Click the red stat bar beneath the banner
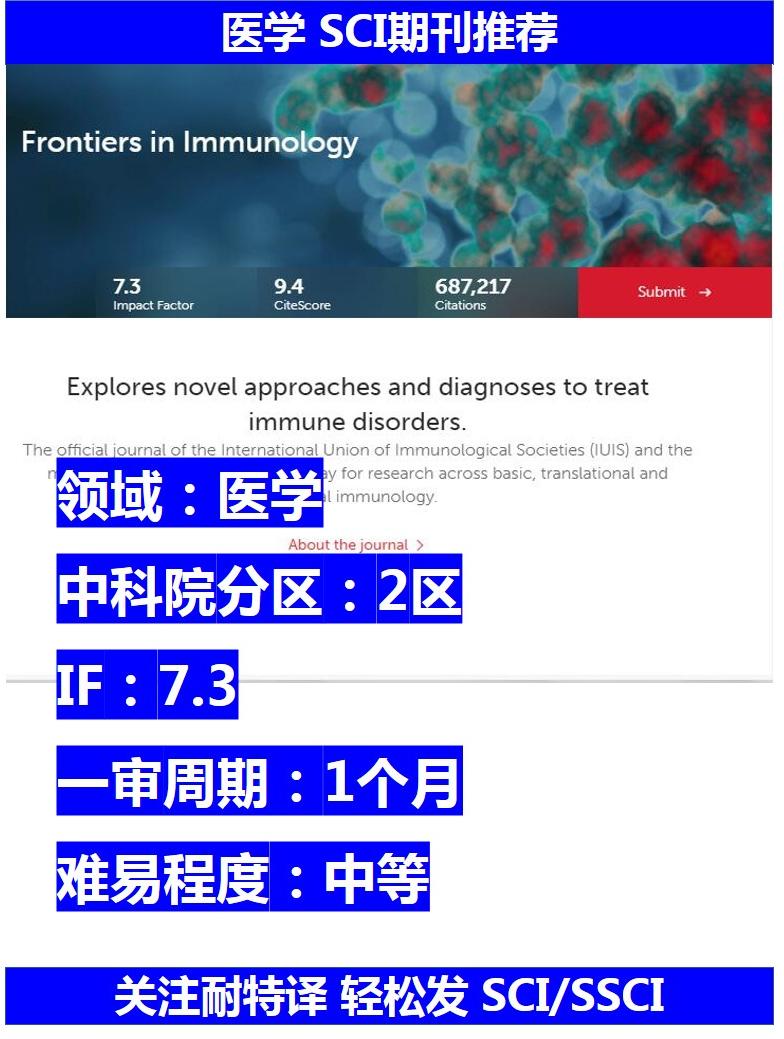 point(675,292)
